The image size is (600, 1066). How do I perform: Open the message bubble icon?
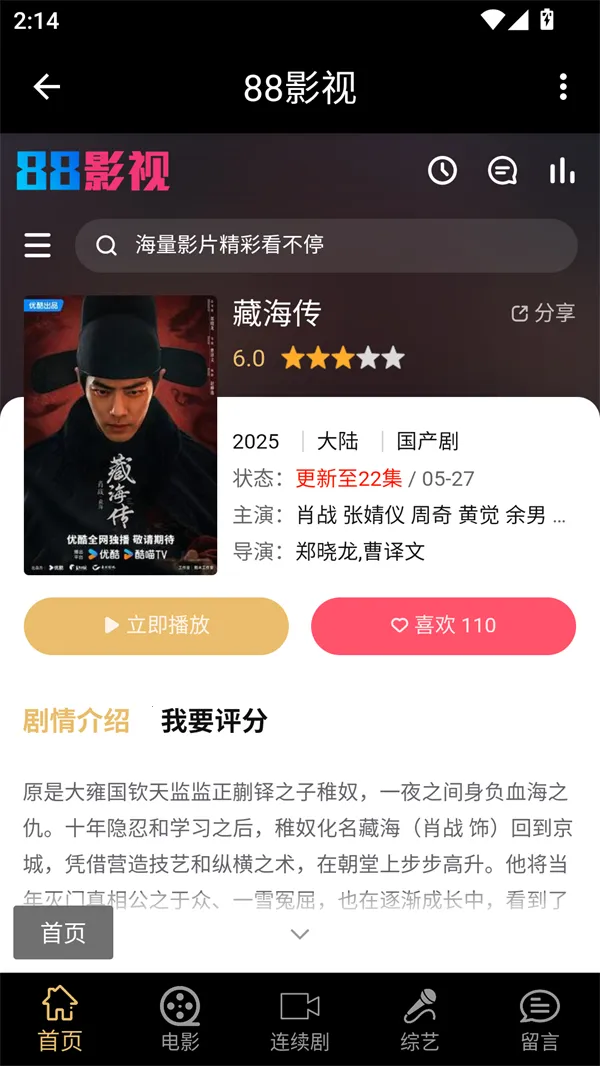(x=502, y=171)
